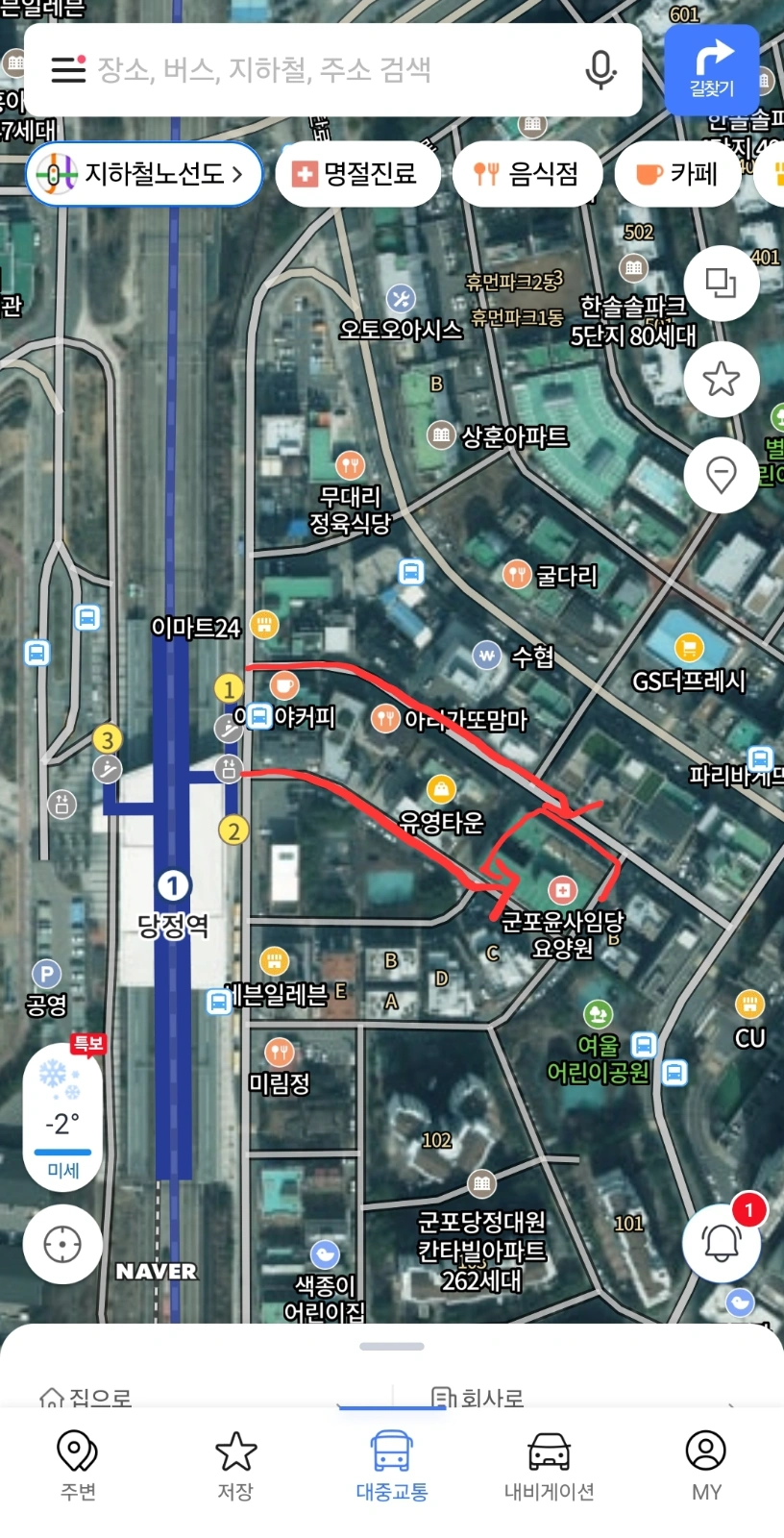Select the 카페 chip

[678, 174]
